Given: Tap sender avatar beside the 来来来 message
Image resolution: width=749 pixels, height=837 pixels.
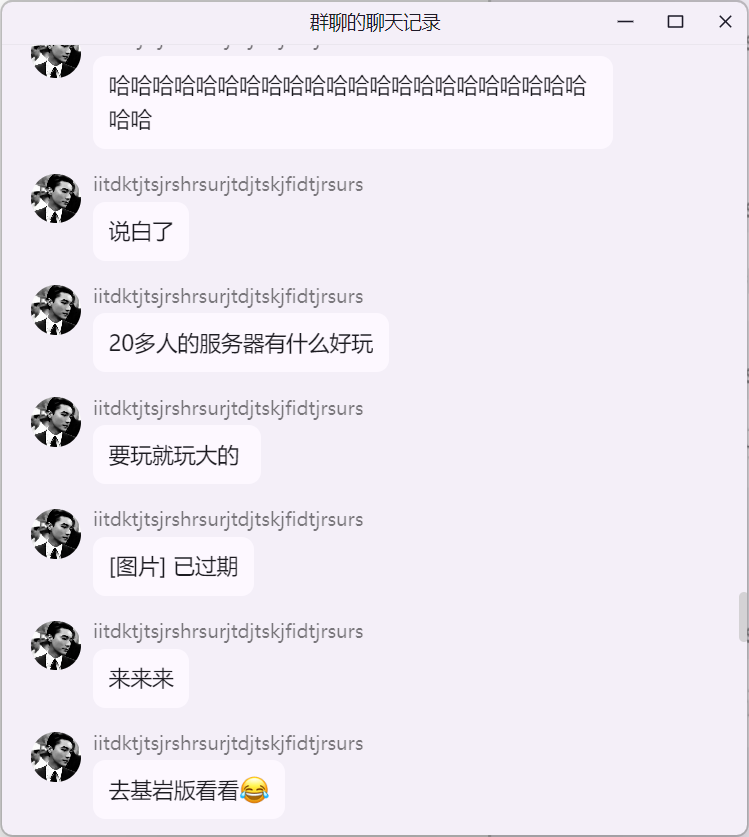Looking at the screenshot, I should click(56, 646).
